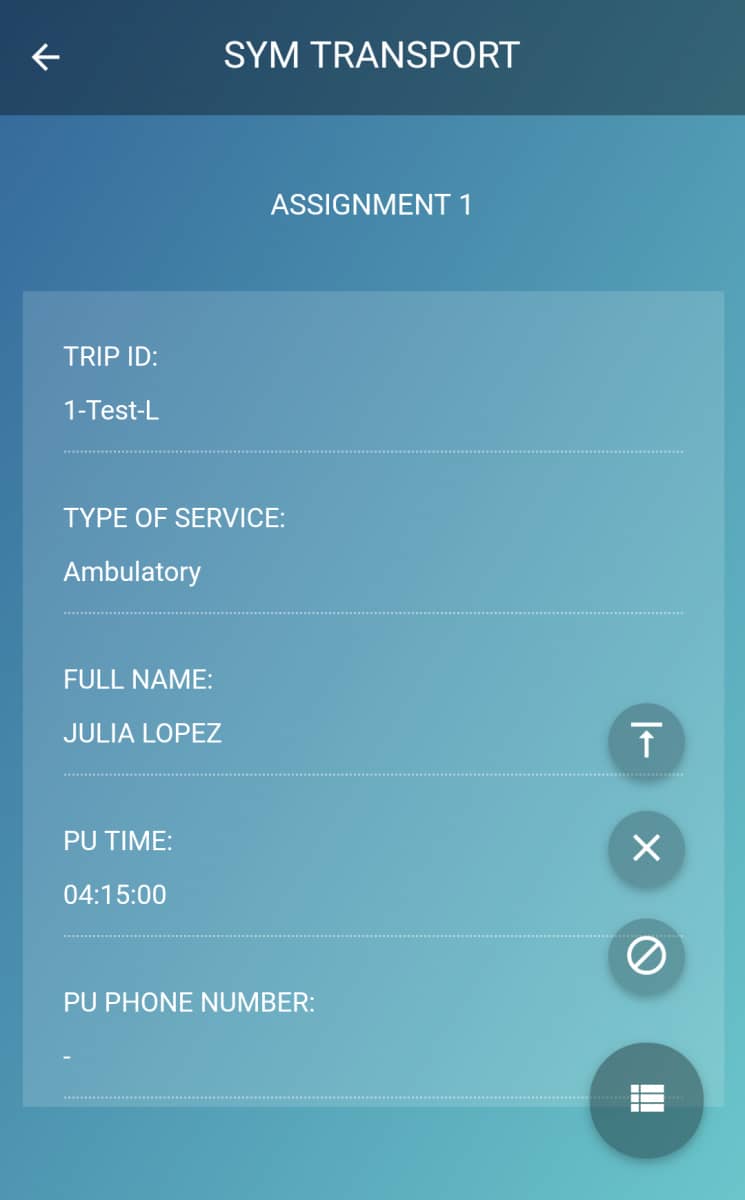Tap the upward arrow floating button
The width and height of the screenshot is (745, 1200).
[x=646, y=742]
